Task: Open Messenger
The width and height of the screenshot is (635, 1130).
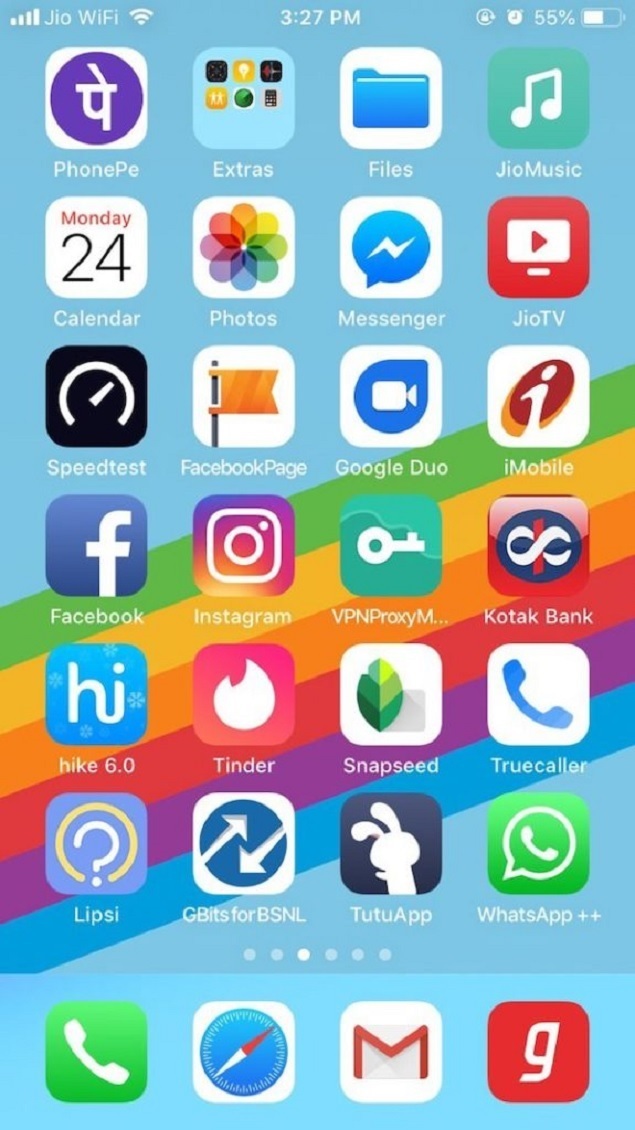Action: (390, 247)
